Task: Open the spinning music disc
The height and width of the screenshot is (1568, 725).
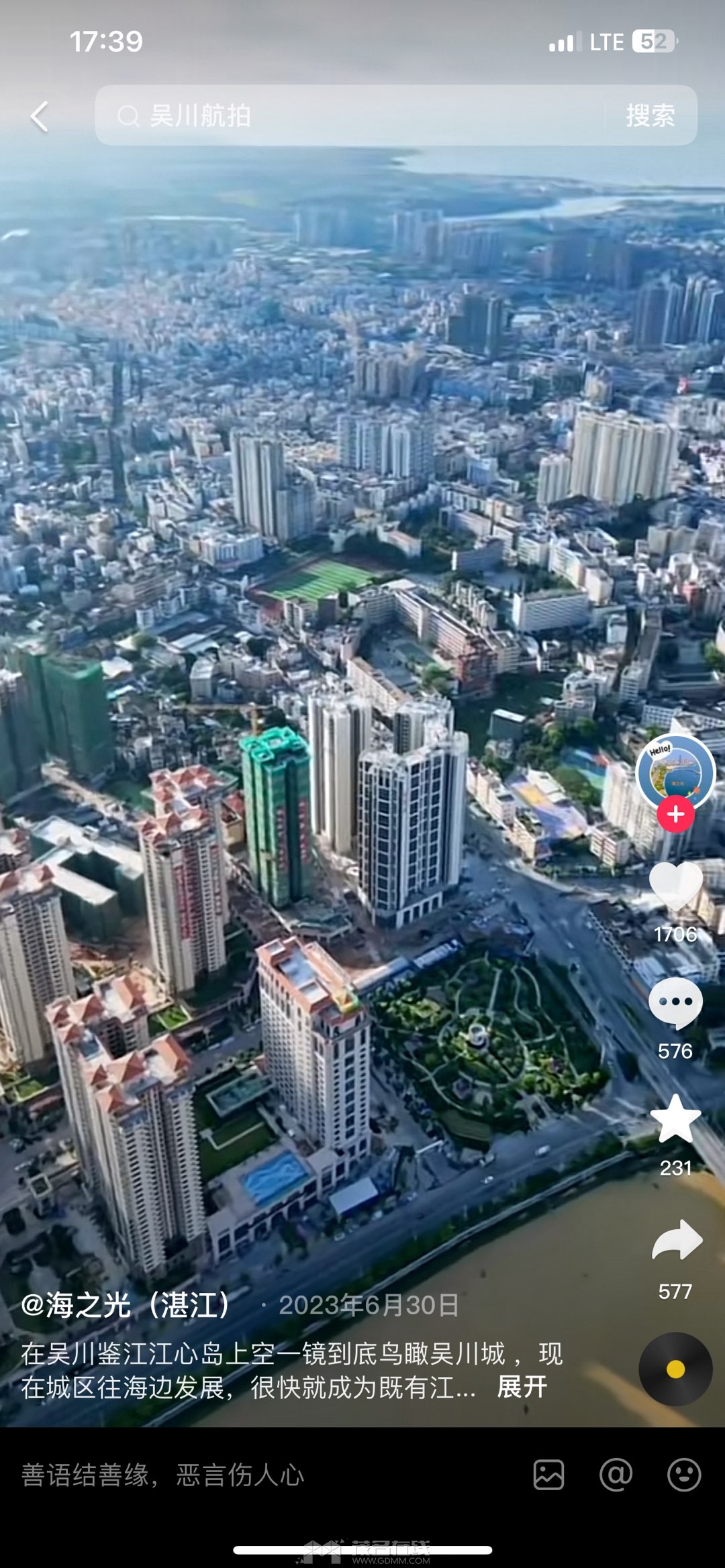Action: pyautogui.click(x=675, y=1369)
